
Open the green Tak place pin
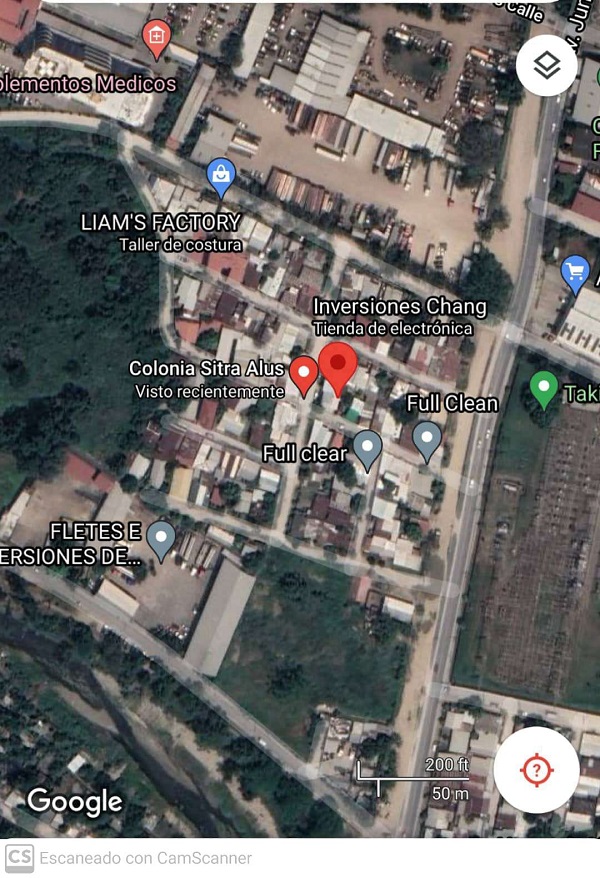coord(543,387)
